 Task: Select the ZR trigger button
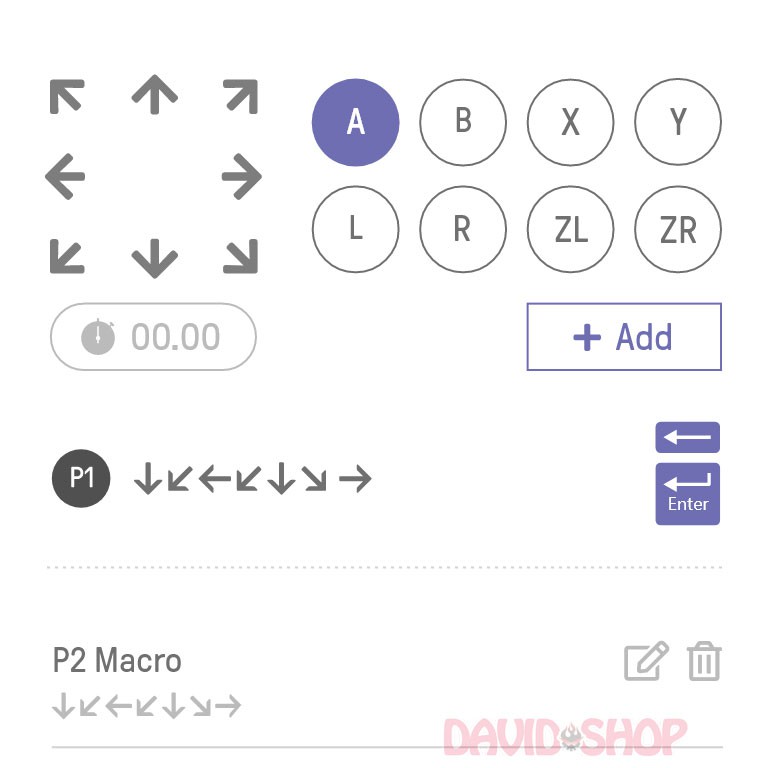(678, 229)
